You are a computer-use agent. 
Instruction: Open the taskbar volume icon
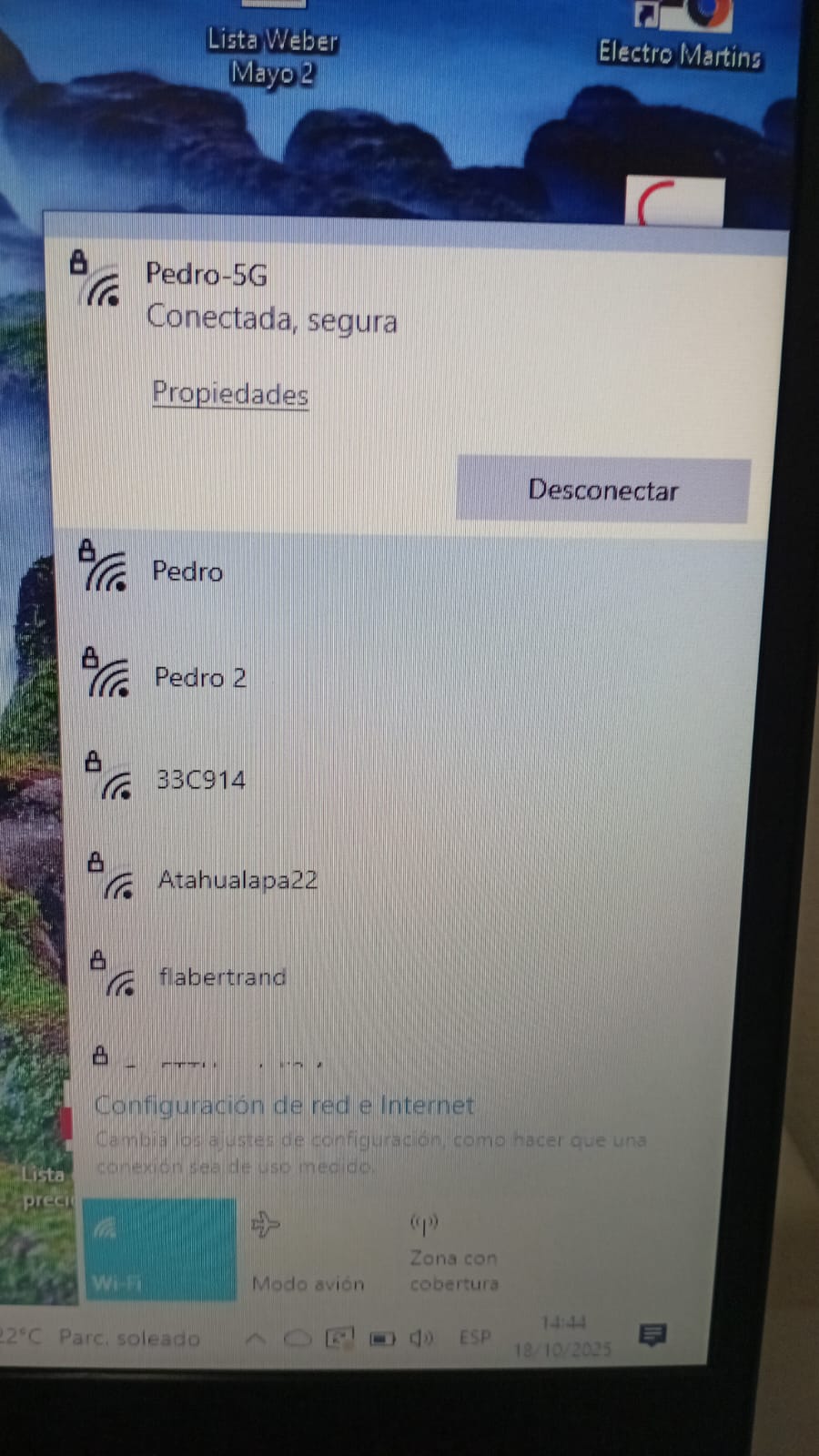[x=420, y=1338]
